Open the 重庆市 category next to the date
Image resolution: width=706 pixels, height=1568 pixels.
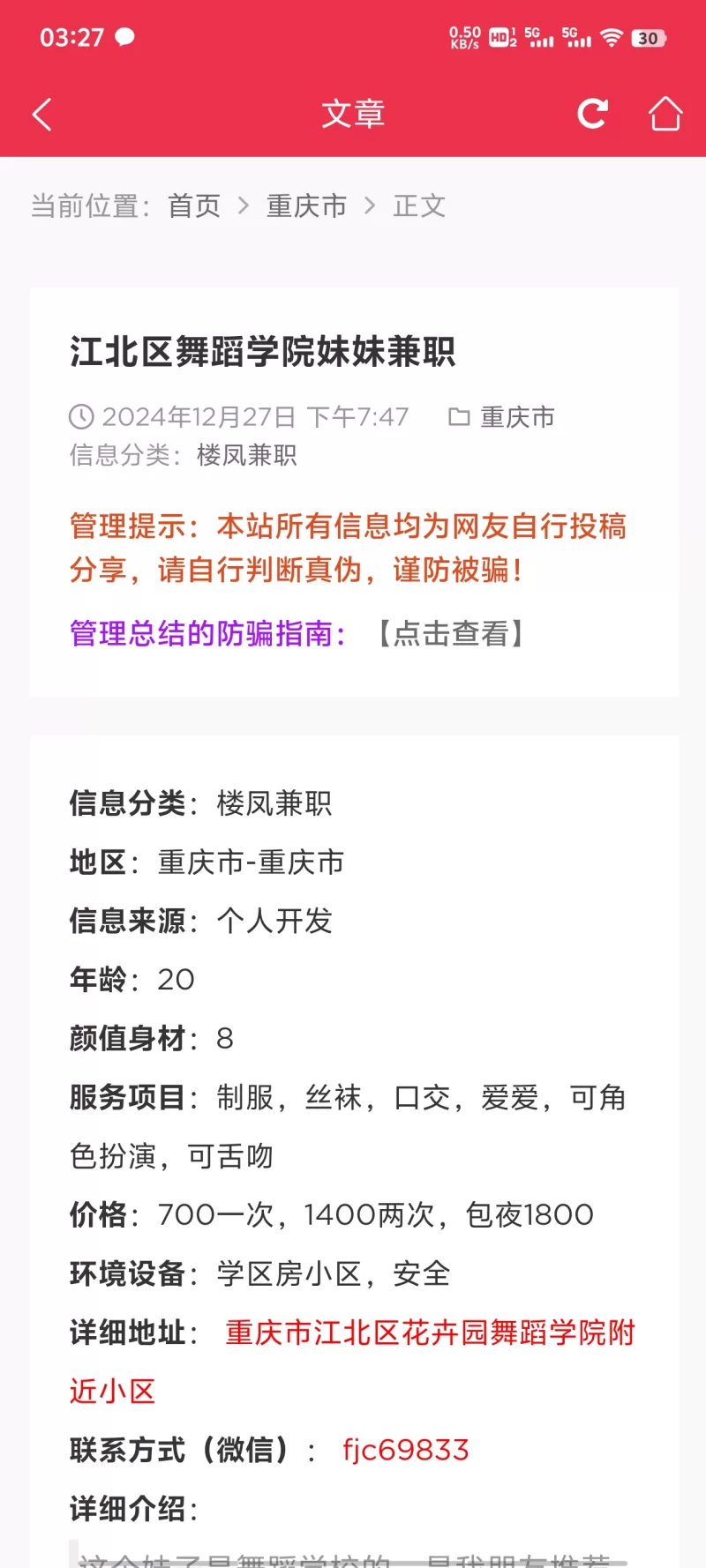coord(516,417)
